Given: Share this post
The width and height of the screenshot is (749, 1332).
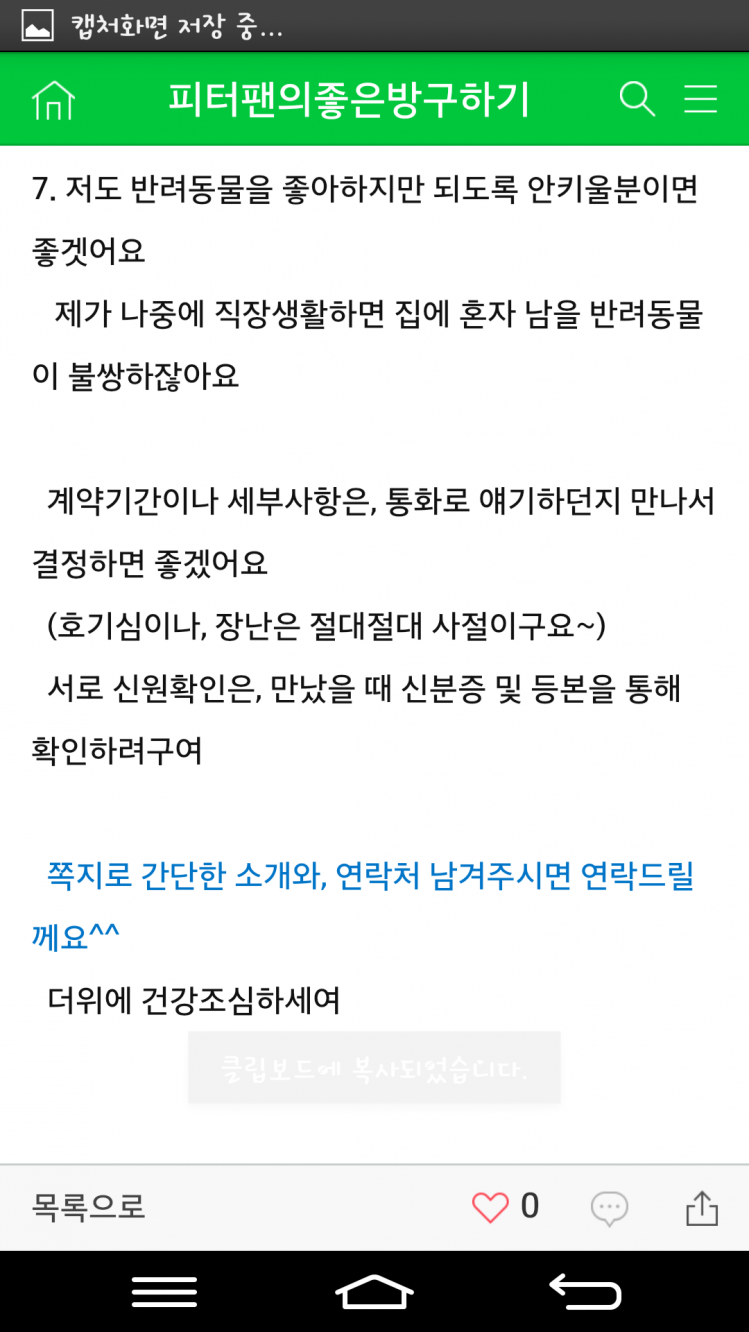Looking at the screenshot, I should [702, 1208].
